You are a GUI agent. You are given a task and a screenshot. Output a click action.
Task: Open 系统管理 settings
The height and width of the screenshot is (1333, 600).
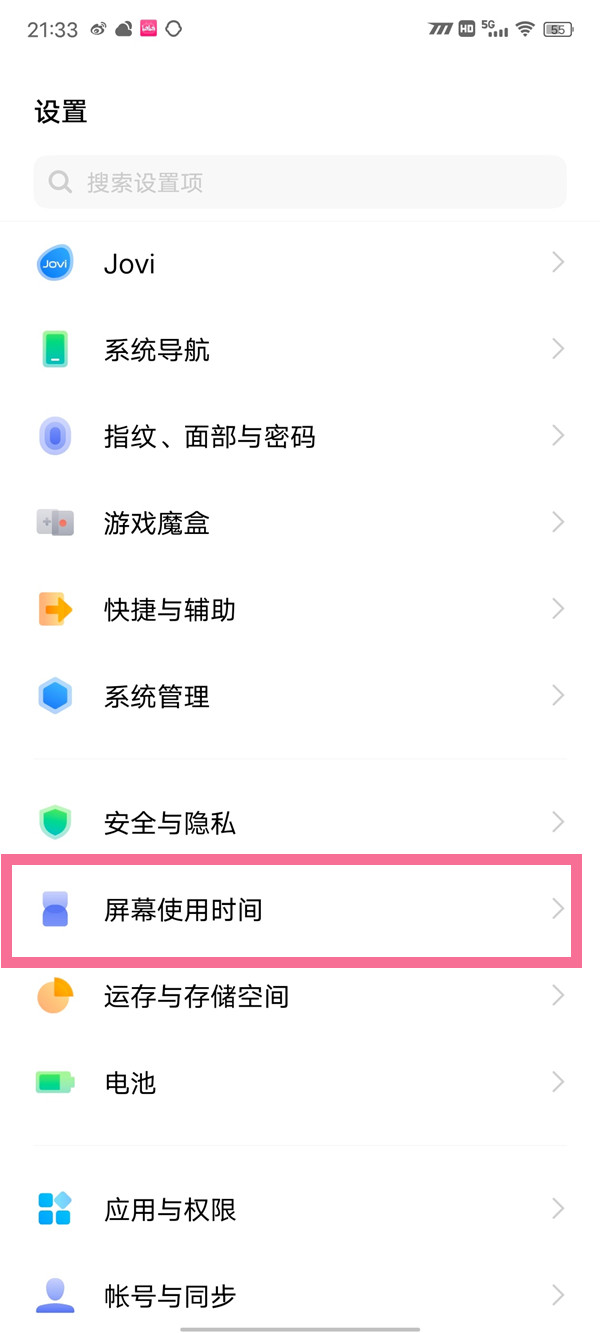point(300,696)
